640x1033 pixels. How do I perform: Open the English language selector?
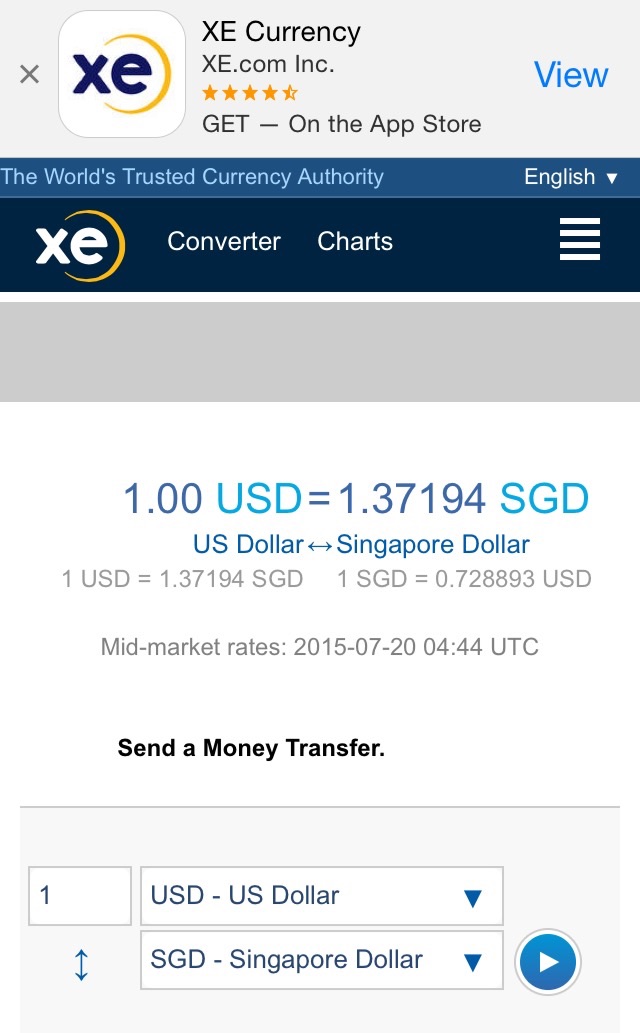571,177
